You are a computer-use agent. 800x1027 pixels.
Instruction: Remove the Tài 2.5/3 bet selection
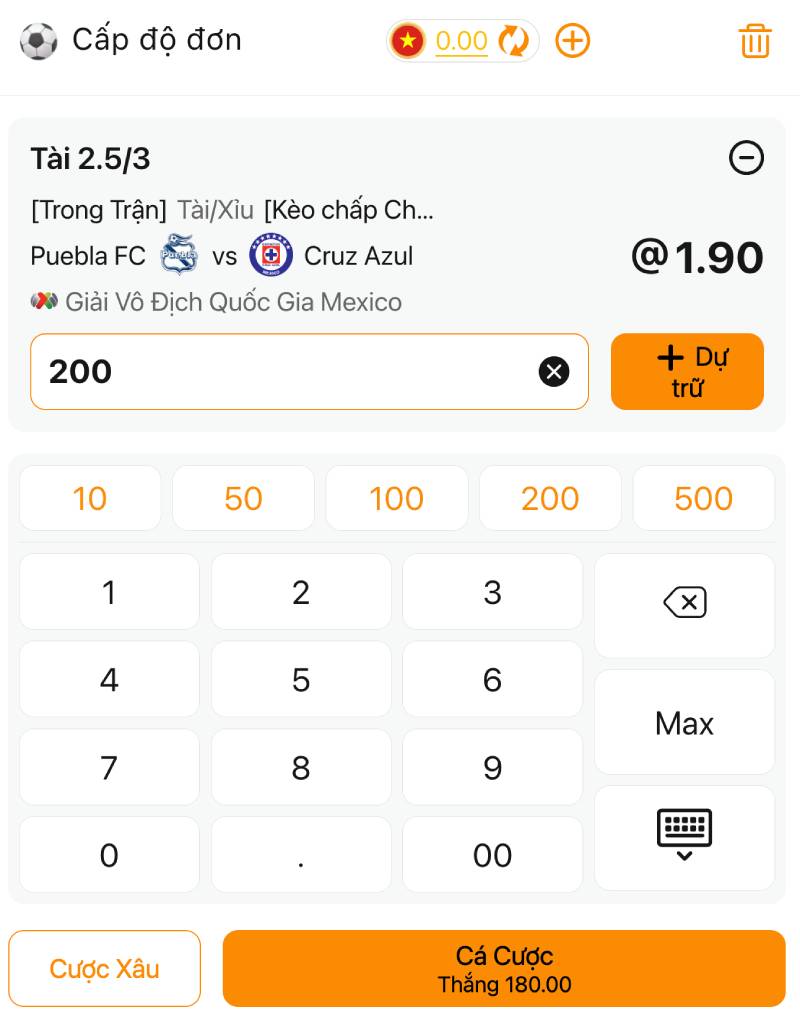click(x=746, y=158)
